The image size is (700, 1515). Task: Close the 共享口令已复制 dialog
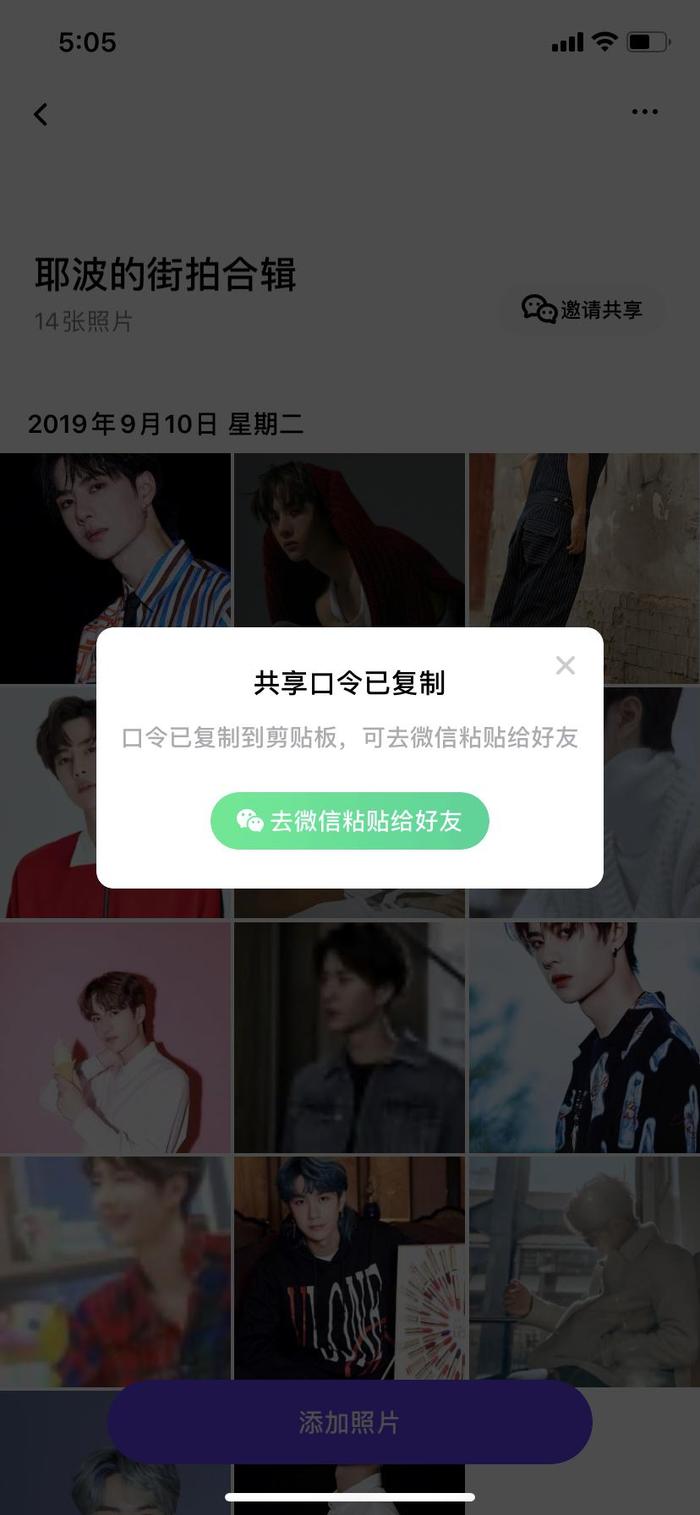tap(565, 665)
